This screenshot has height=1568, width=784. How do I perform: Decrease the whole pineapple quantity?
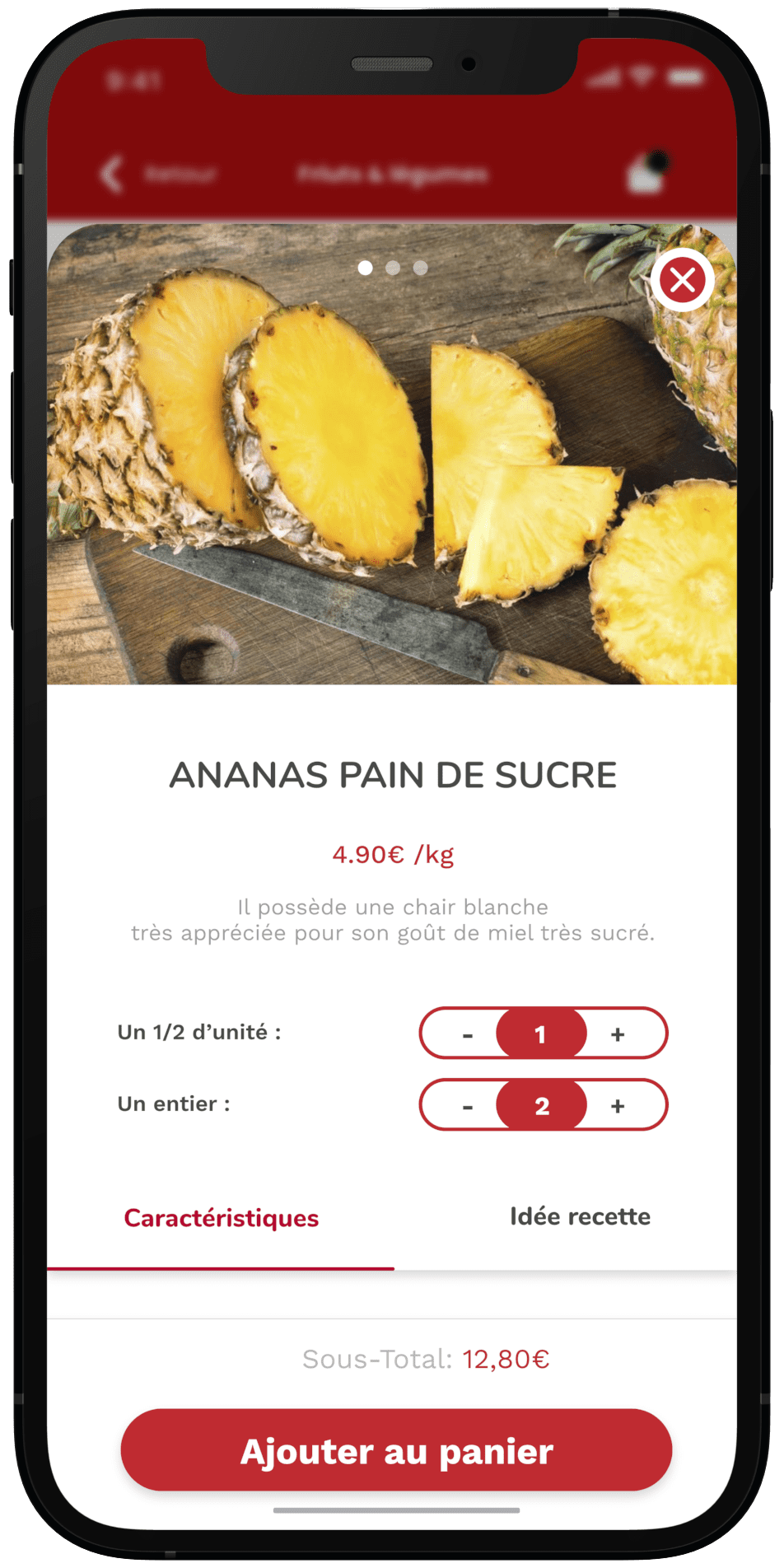pyautogui.click(x=468, y=1106)
